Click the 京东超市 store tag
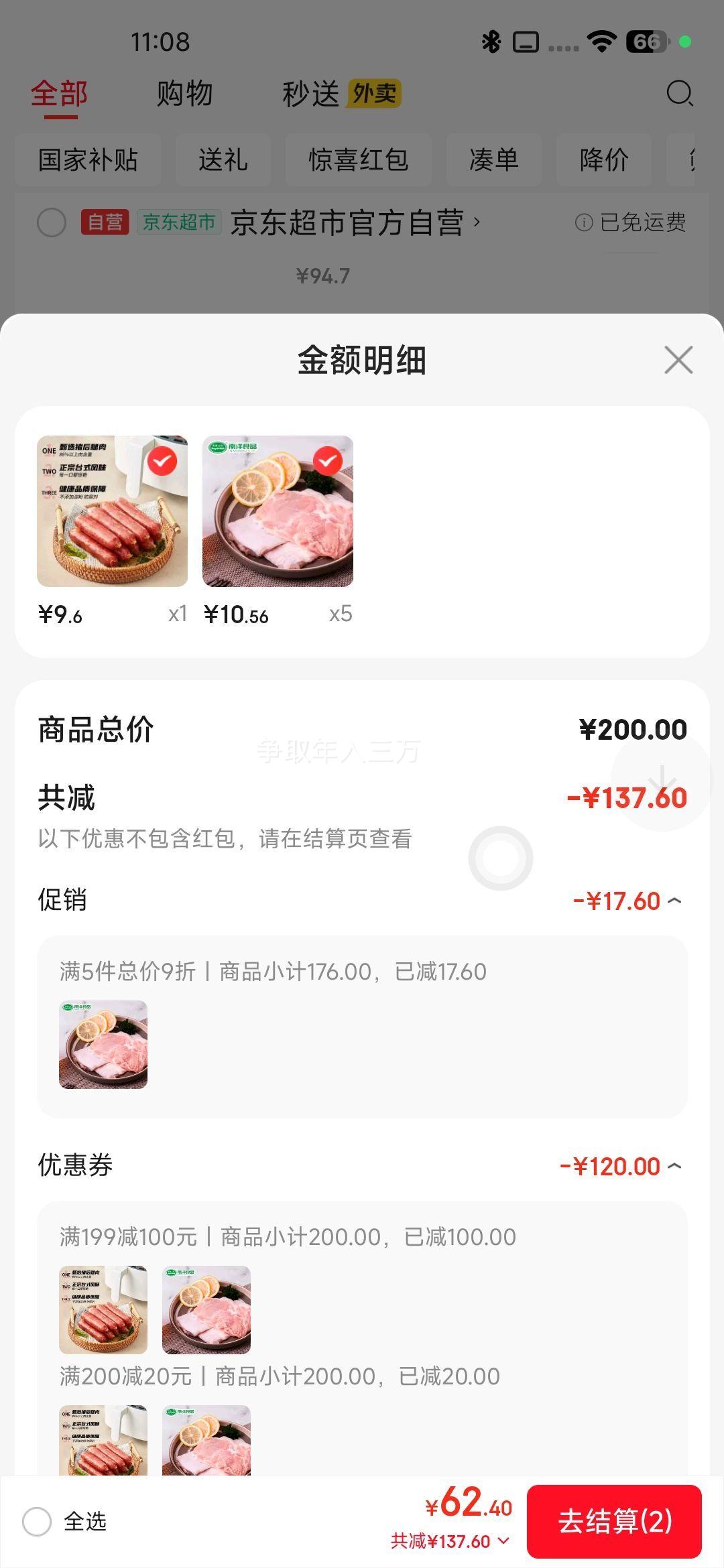Image resolution: width=724 pixels, height=1568 pixels. pos(178,221)
